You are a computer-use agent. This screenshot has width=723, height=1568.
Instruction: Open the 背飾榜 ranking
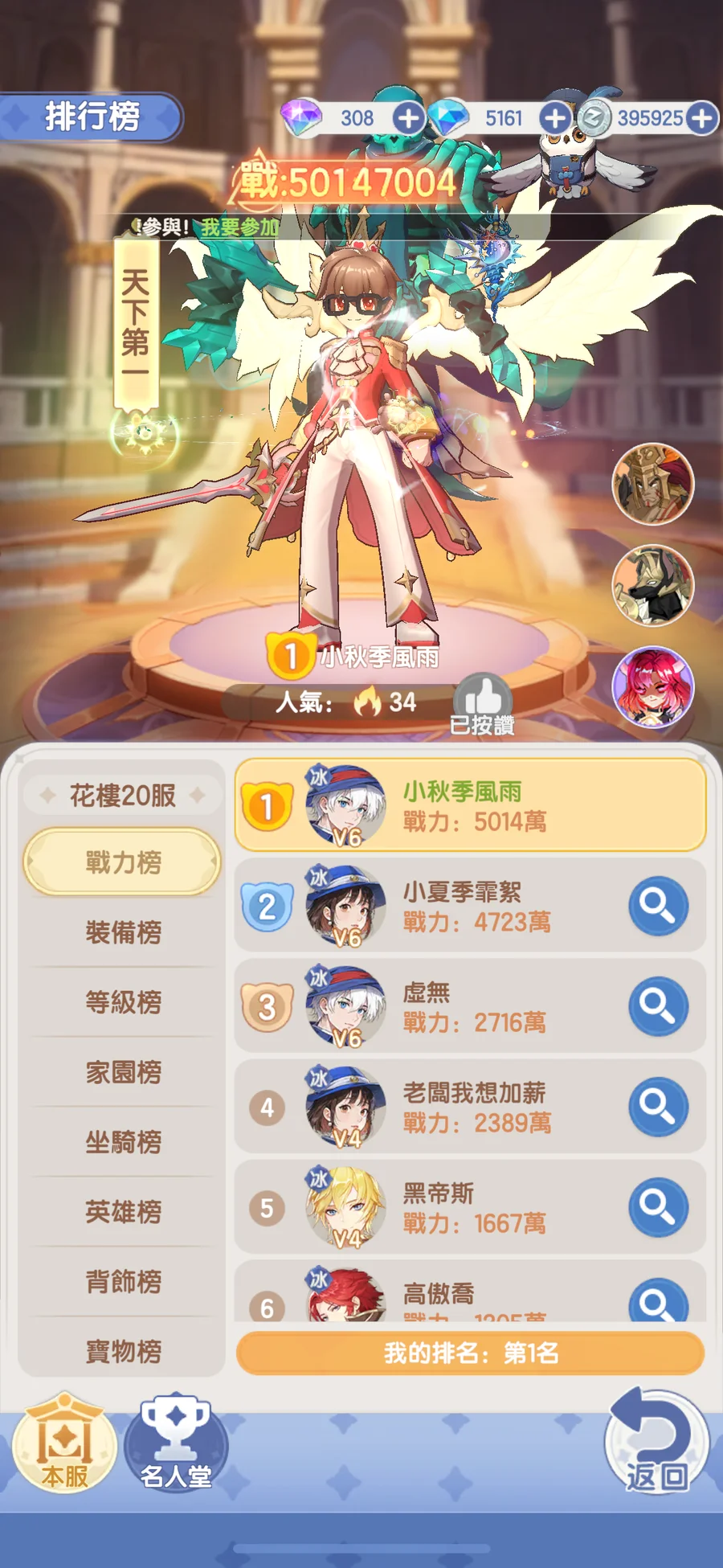click(123, 1282)
